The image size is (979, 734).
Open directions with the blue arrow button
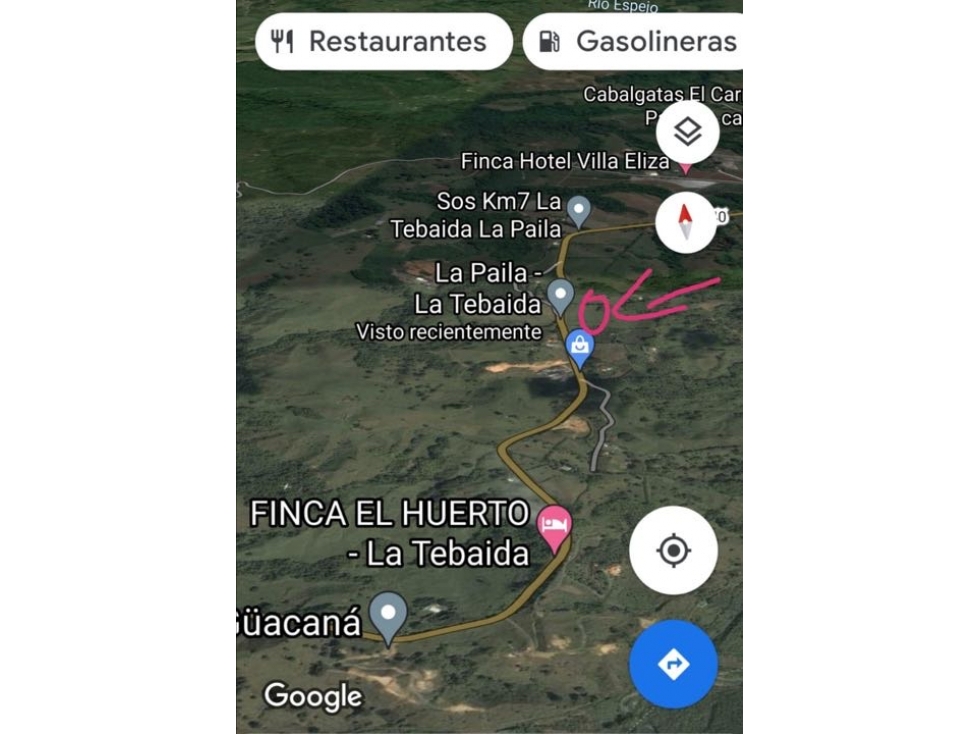[x=673, y=663]
